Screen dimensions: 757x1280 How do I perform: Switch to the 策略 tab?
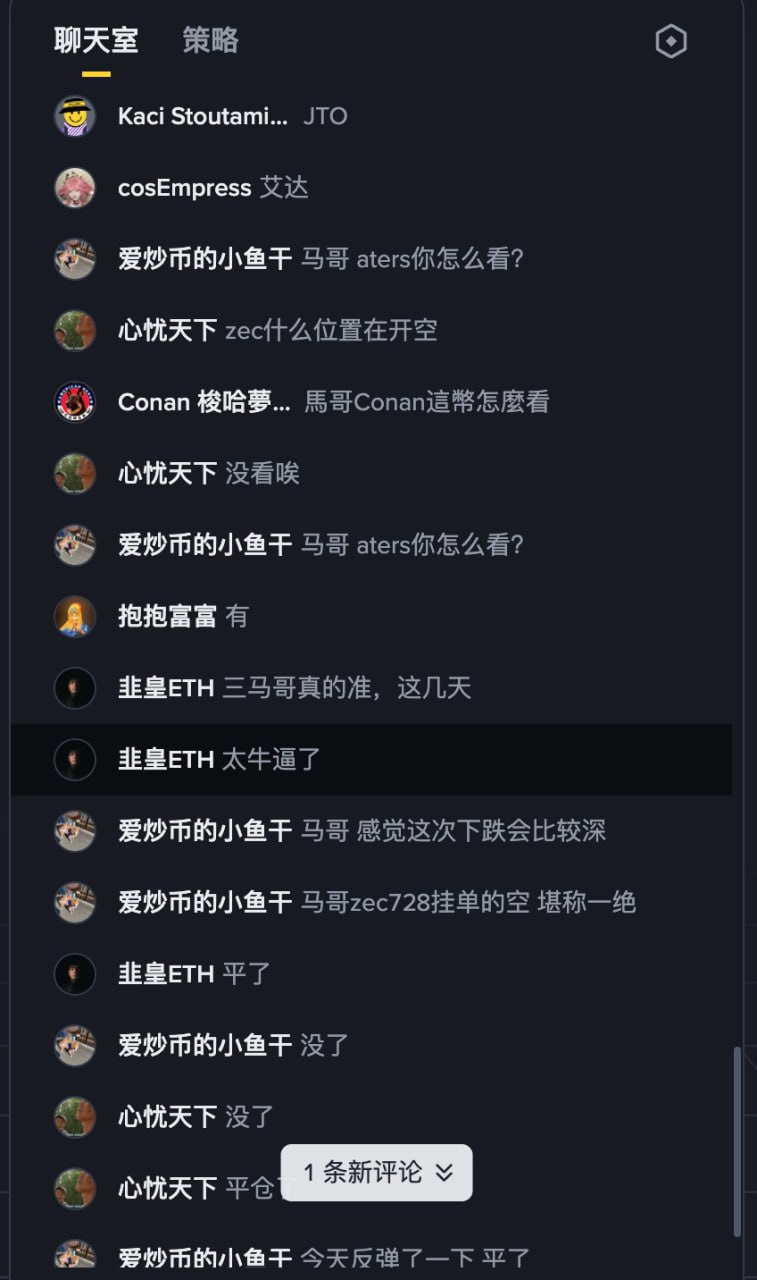click(210, 41)
